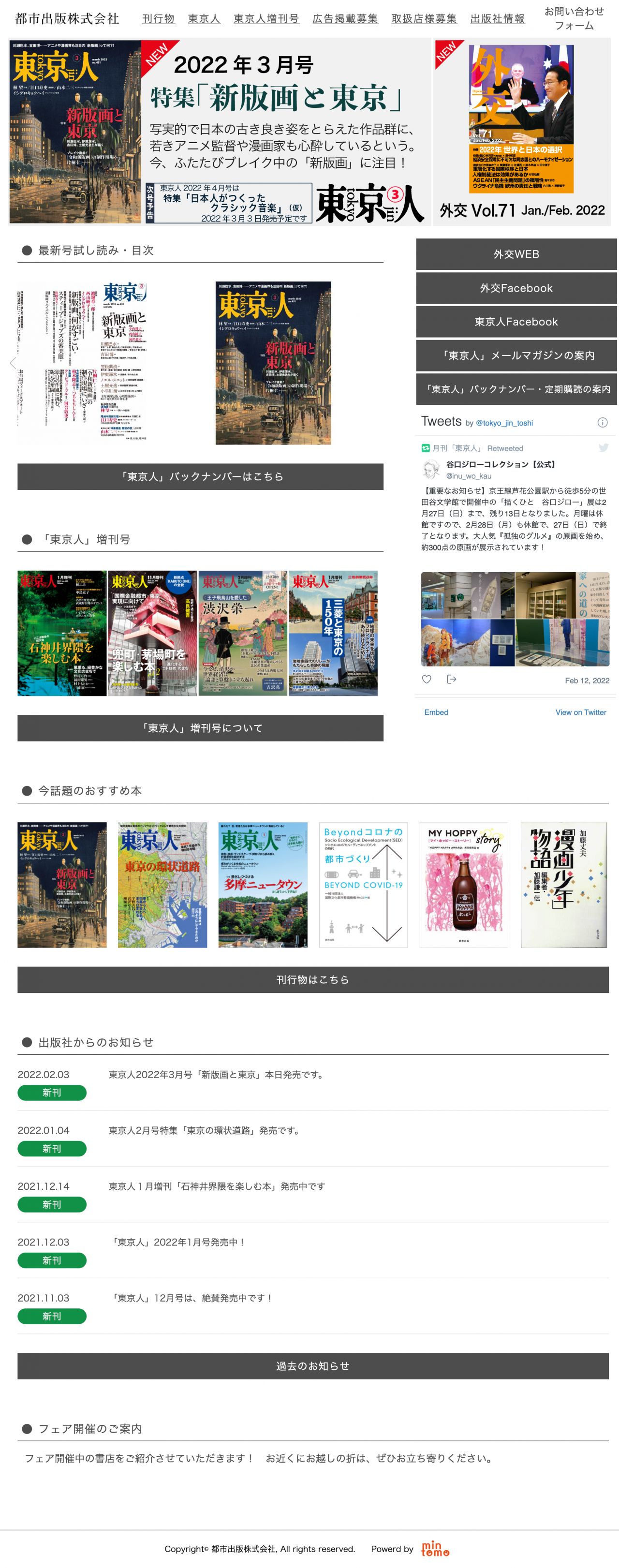The image size is (619, 1568).
Task: Open the Embed link under the tweets
Action: 436,712
